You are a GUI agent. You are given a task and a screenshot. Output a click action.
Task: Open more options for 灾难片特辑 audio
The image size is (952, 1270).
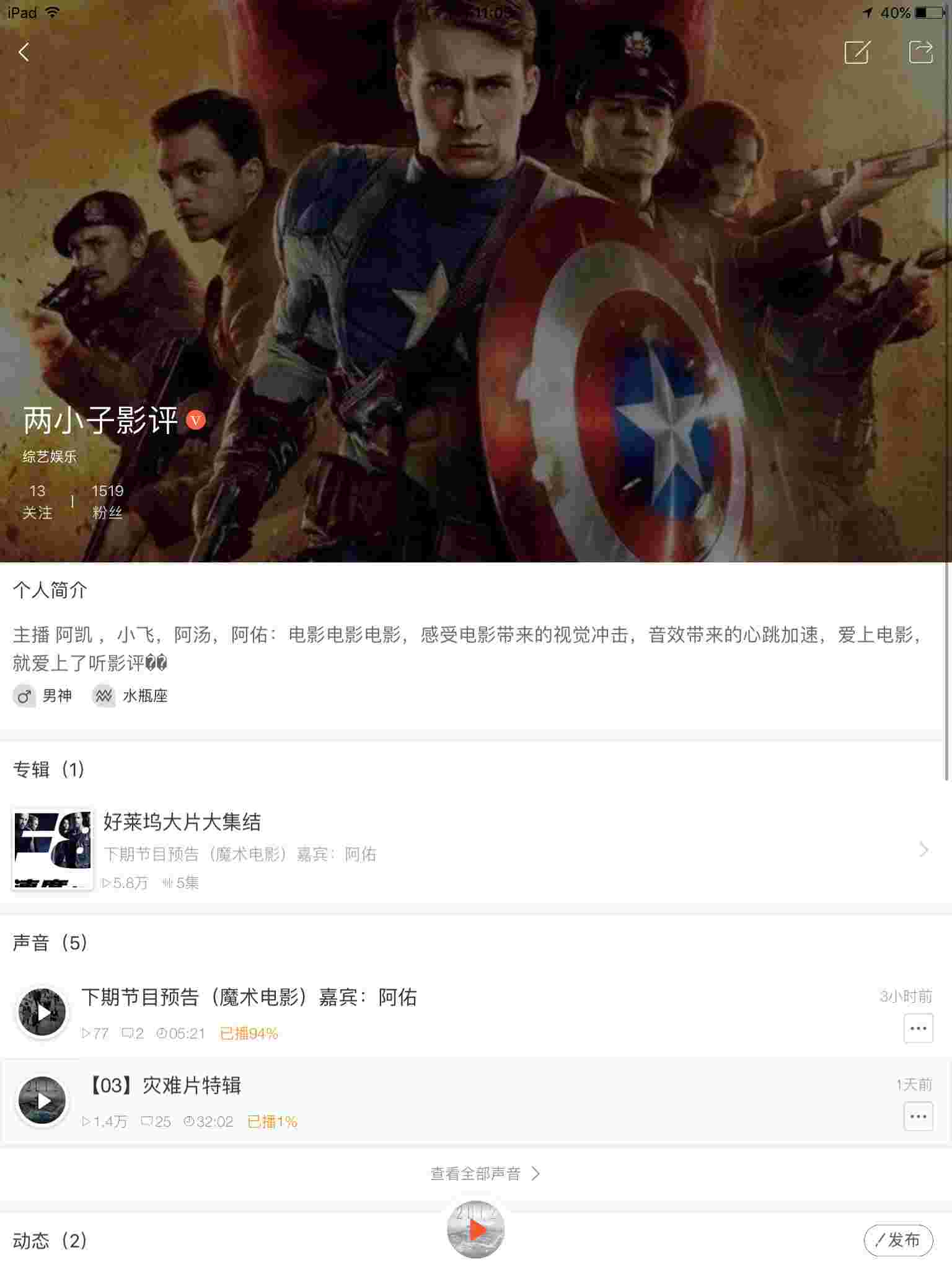click(x=917, y=1116)
